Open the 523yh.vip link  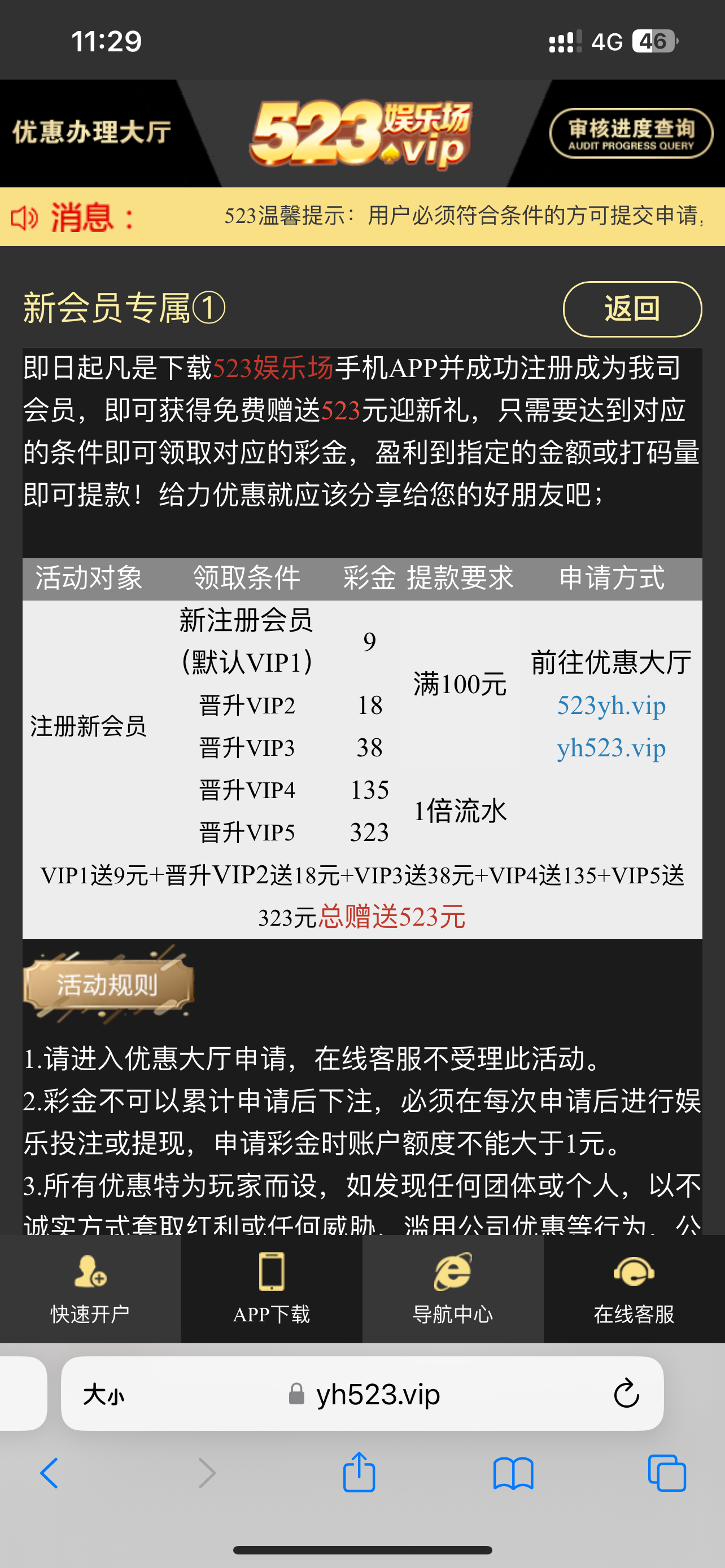[x=611, y=706]
